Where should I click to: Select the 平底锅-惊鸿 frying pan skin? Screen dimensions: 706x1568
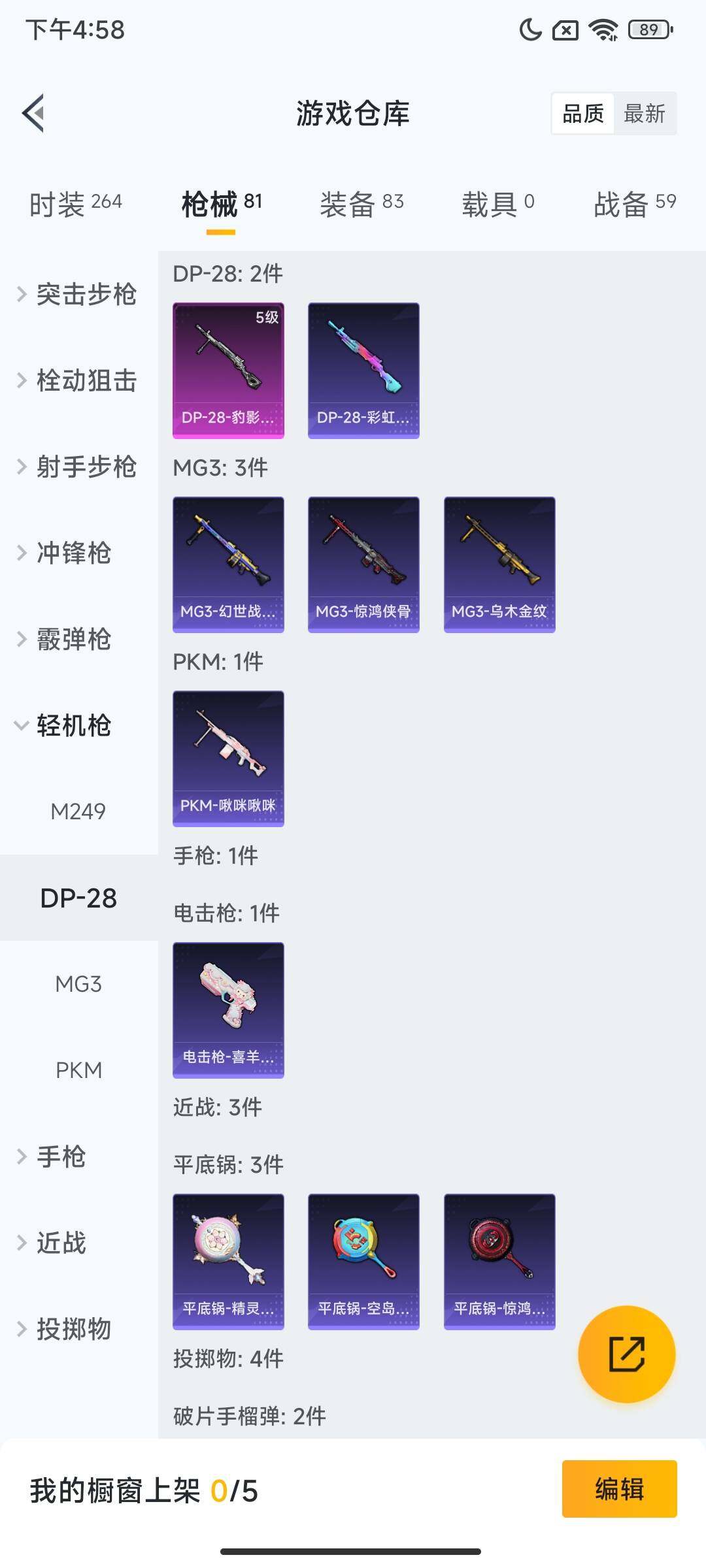pos(499,1261)
